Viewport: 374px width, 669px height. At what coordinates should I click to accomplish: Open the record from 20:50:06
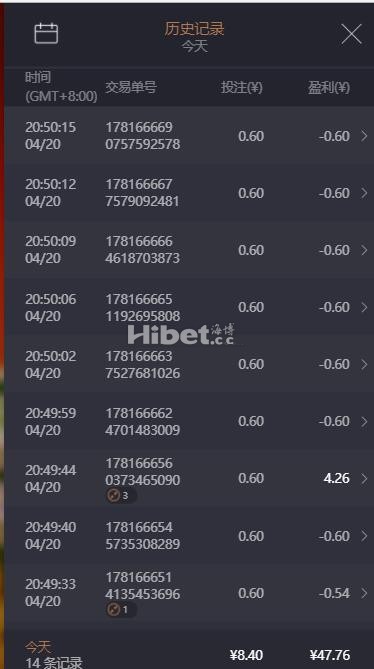(x=189, y=307)
